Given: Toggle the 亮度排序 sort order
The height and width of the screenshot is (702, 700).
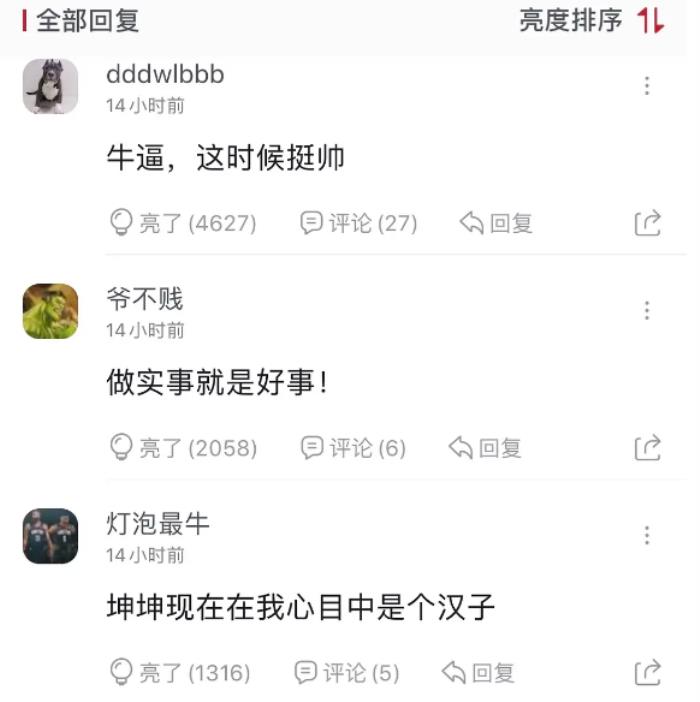Looking at the screenshot, I should (x=592, y=20).
